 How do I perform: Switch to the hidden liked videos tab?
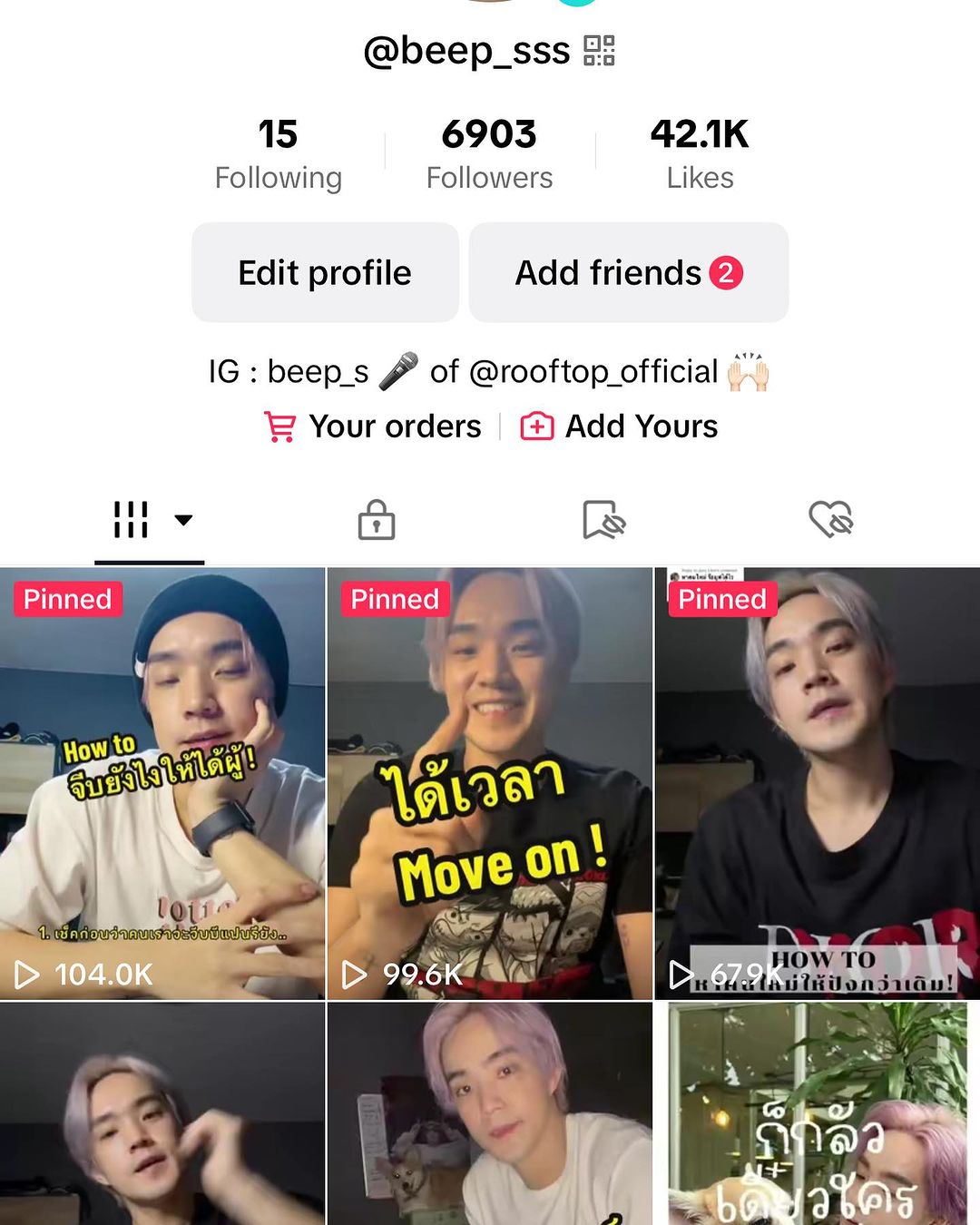[x=830, y=521]
